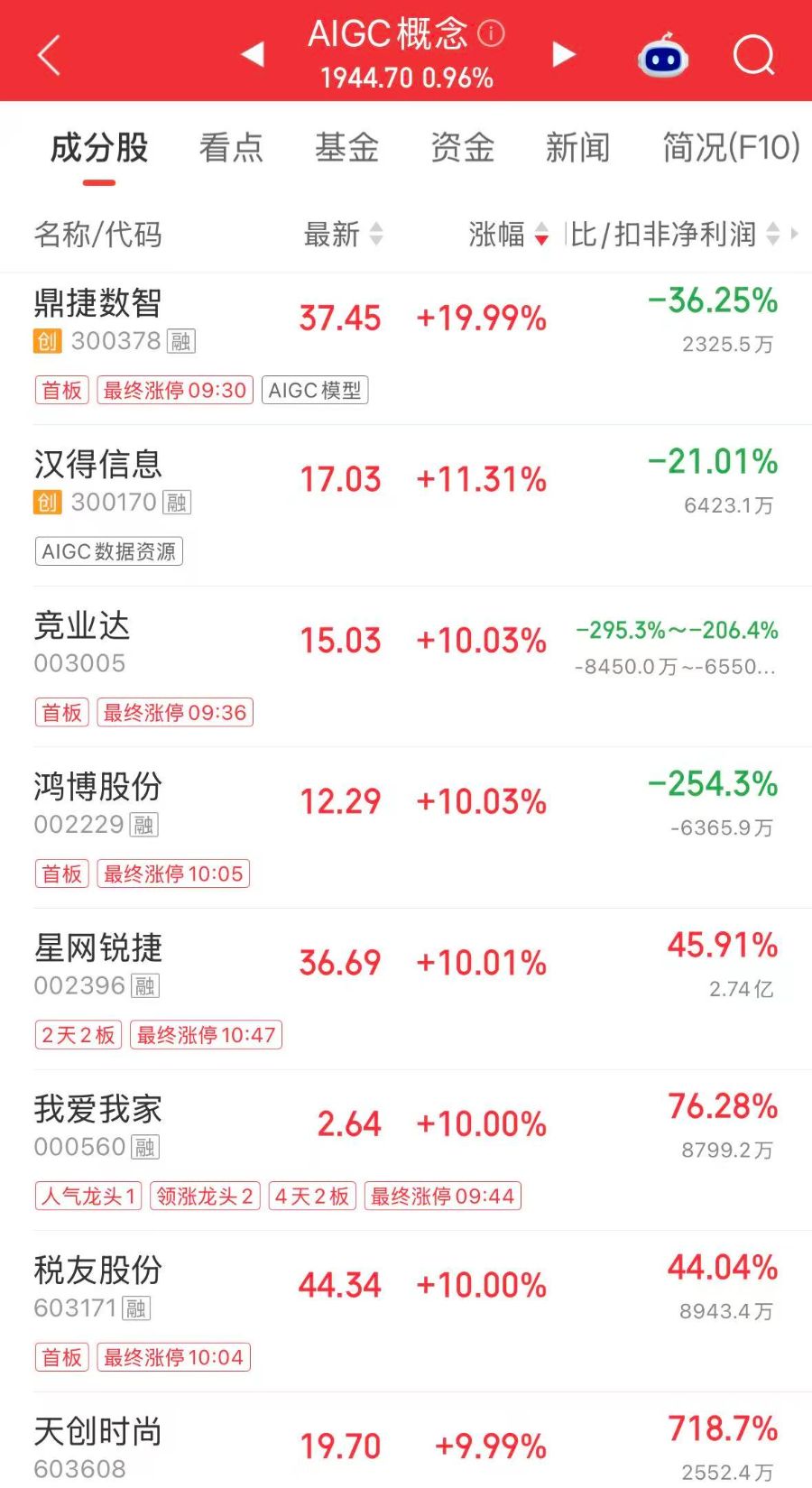Image resolution: width=812 pixels, height=1488 pixels.
Task: Open stock 竞业达 003005
Action: click(406, 667)
